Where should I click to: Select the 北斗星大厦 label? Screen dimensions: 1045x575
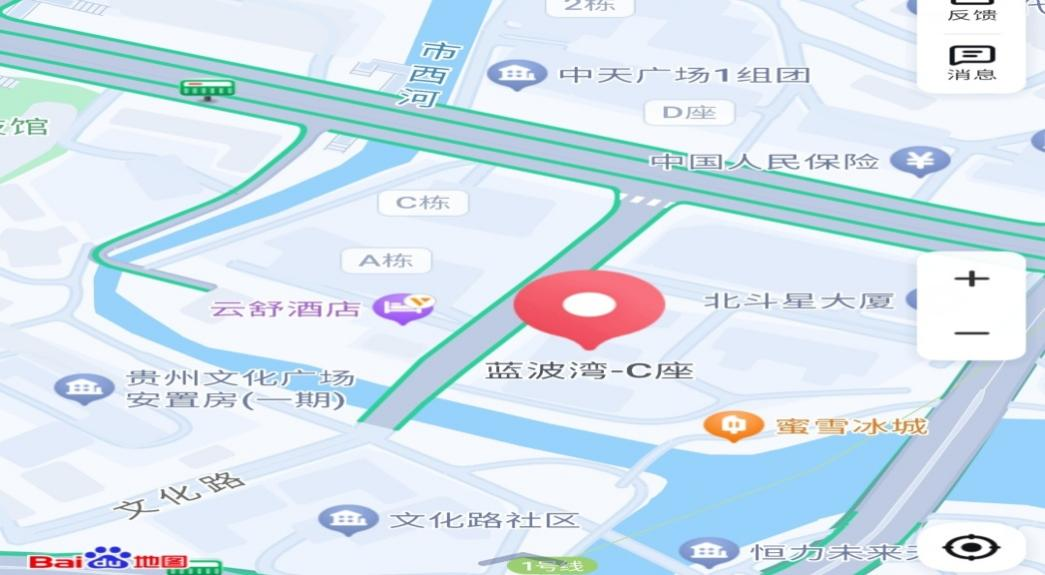coord(798,300)
